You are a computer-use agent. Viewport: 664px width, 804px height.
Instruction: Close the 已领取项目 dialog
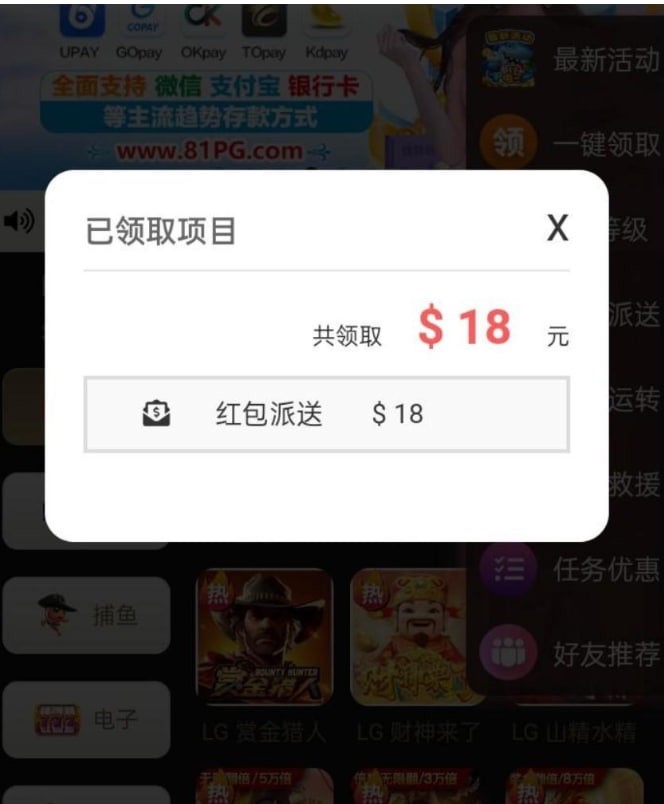[557, 229]
